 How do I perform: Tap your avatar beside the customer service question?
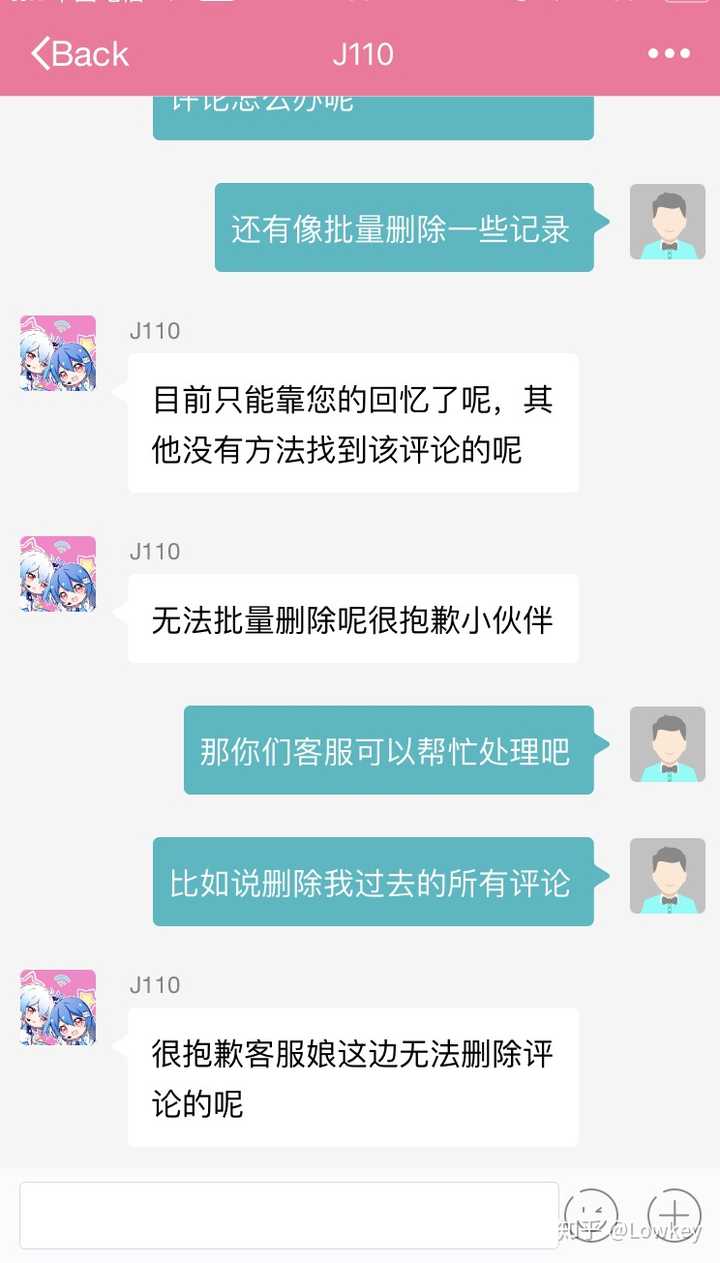pyautogui.click(x=667, y=746)
